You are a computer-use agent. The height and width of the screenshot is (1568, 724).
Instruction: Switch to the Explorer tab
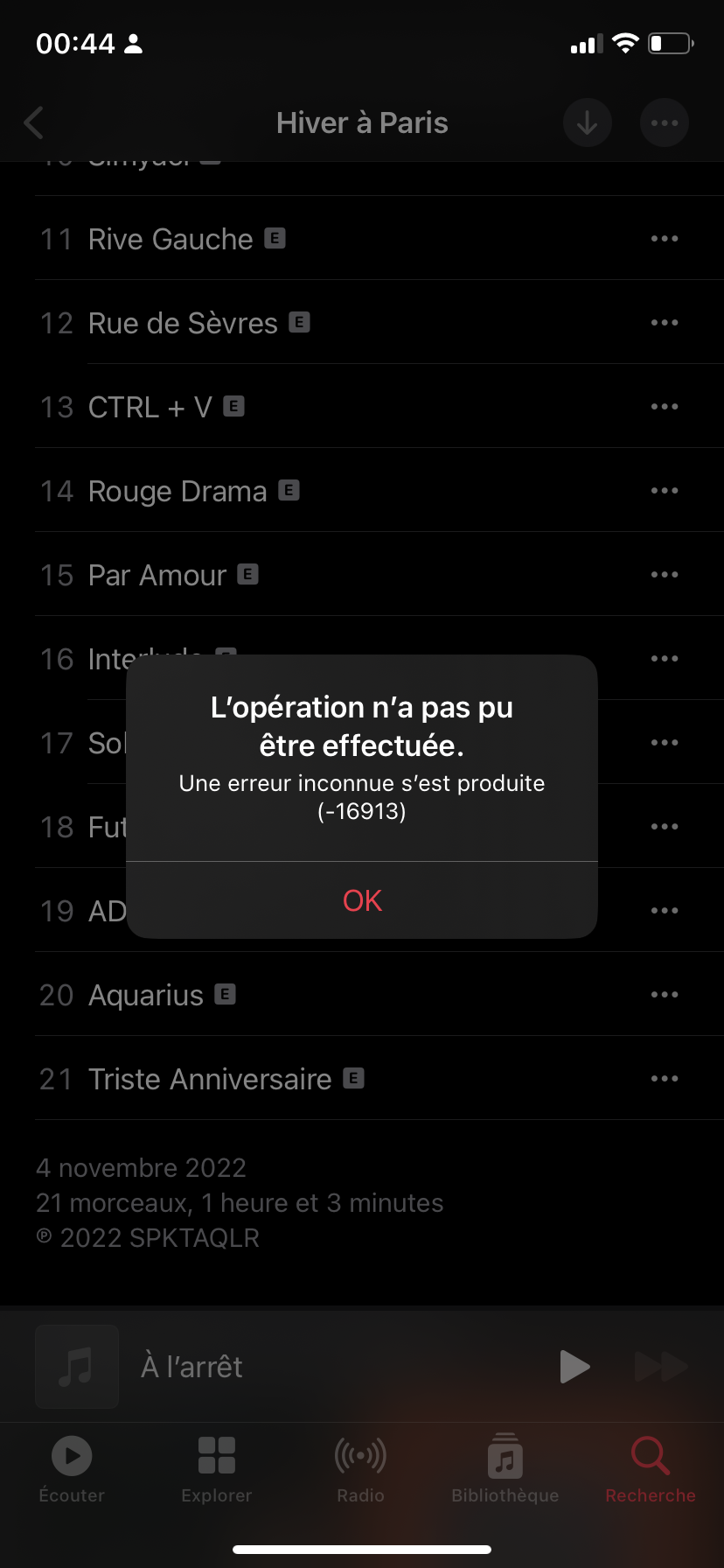[217, 1470]
